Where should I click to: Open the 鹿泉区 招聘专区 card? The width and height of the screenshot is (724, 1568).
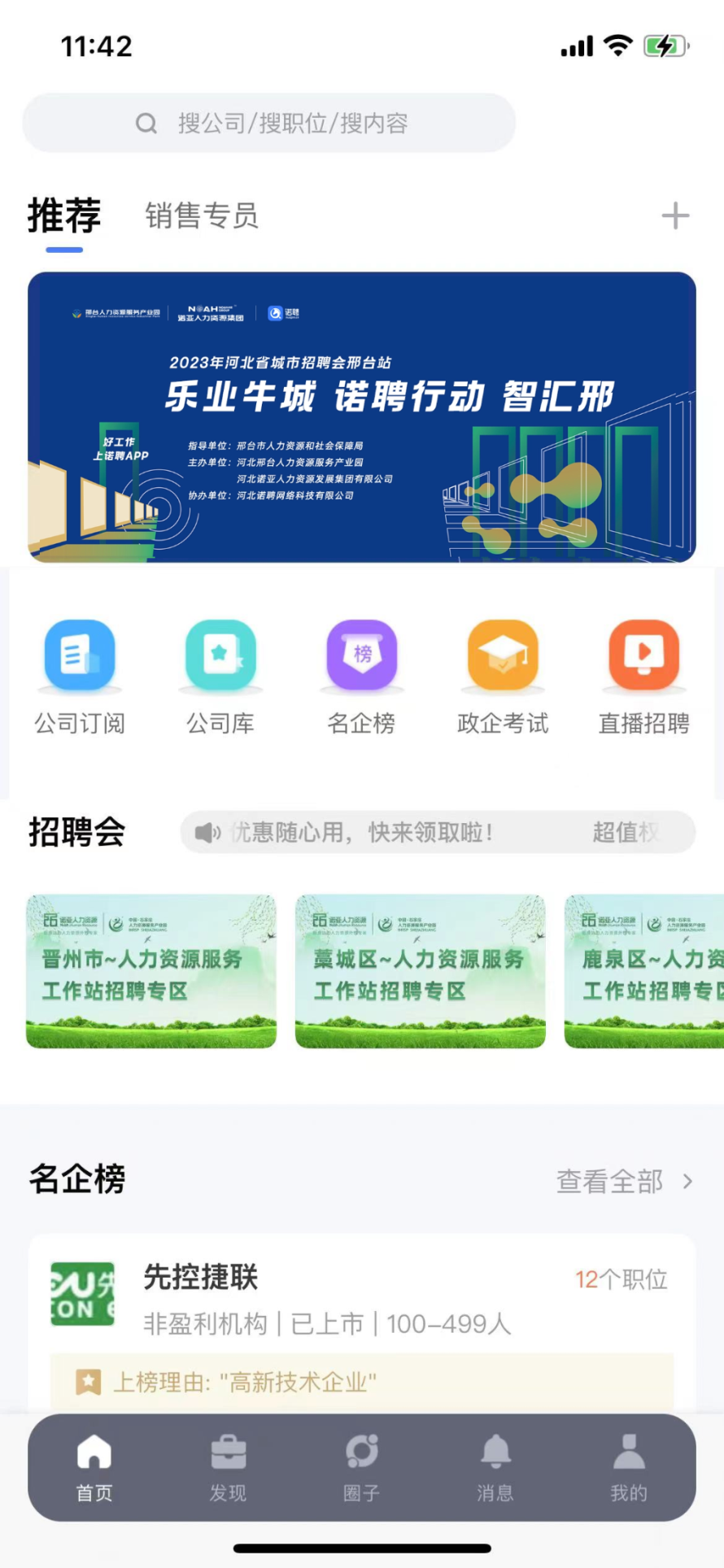coord(644,971)
